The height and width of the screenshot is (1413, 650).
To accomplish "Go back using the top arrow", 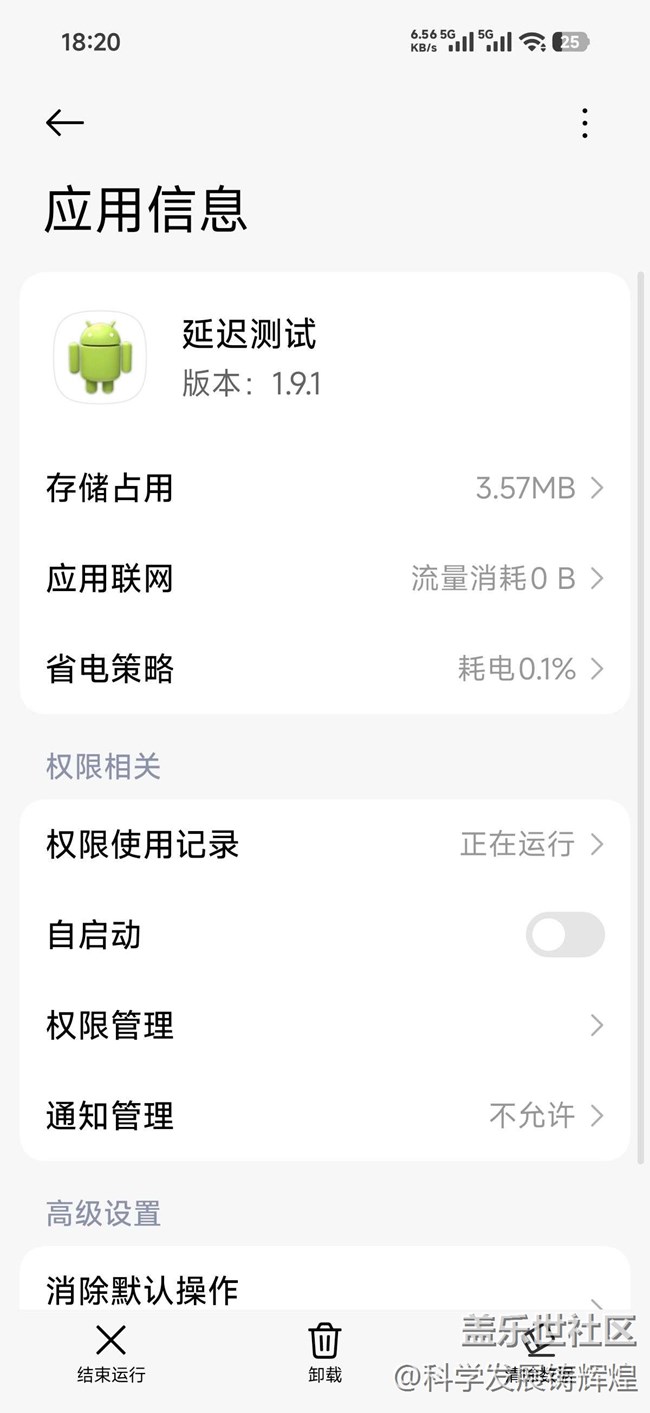I will tap(65, 123).
